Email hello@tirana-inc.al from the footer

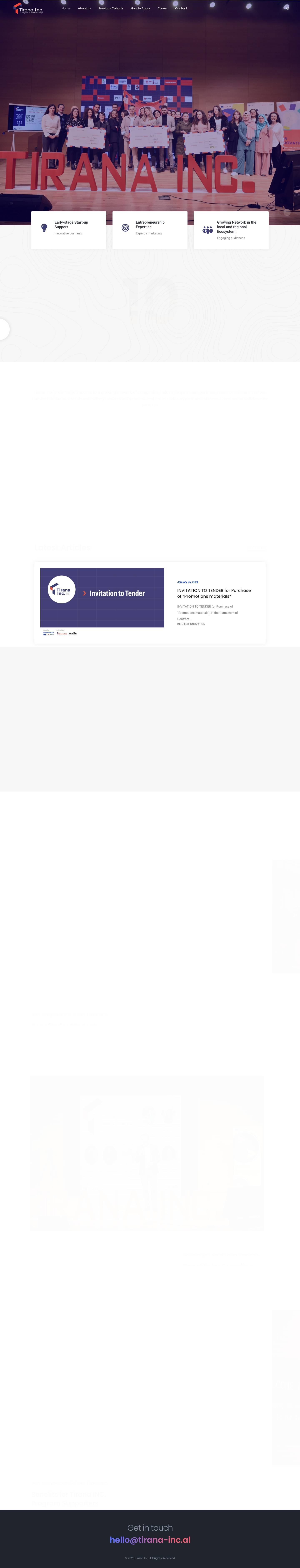[150, 1539]
